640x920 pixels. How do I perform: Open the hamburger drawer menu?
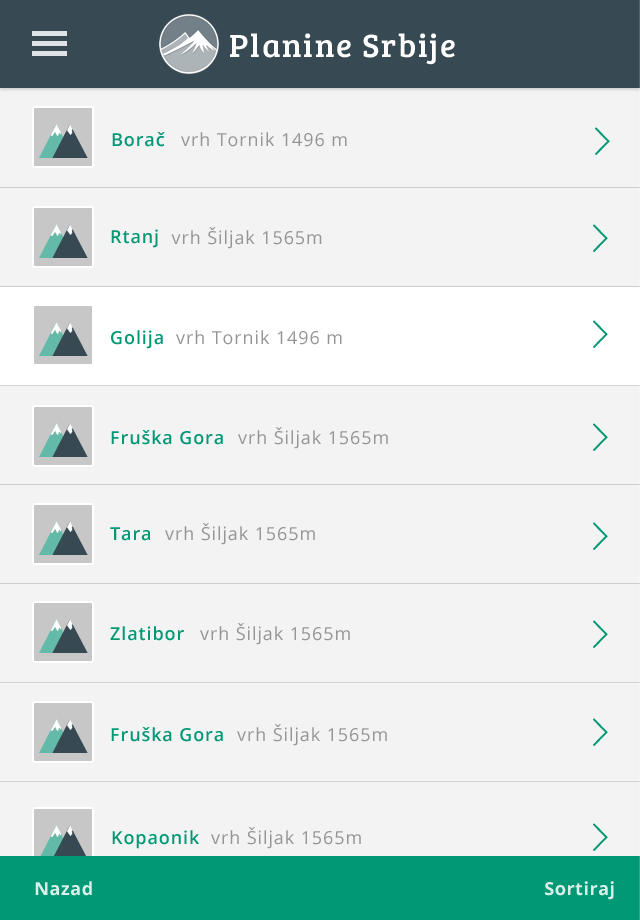point(49,44)
